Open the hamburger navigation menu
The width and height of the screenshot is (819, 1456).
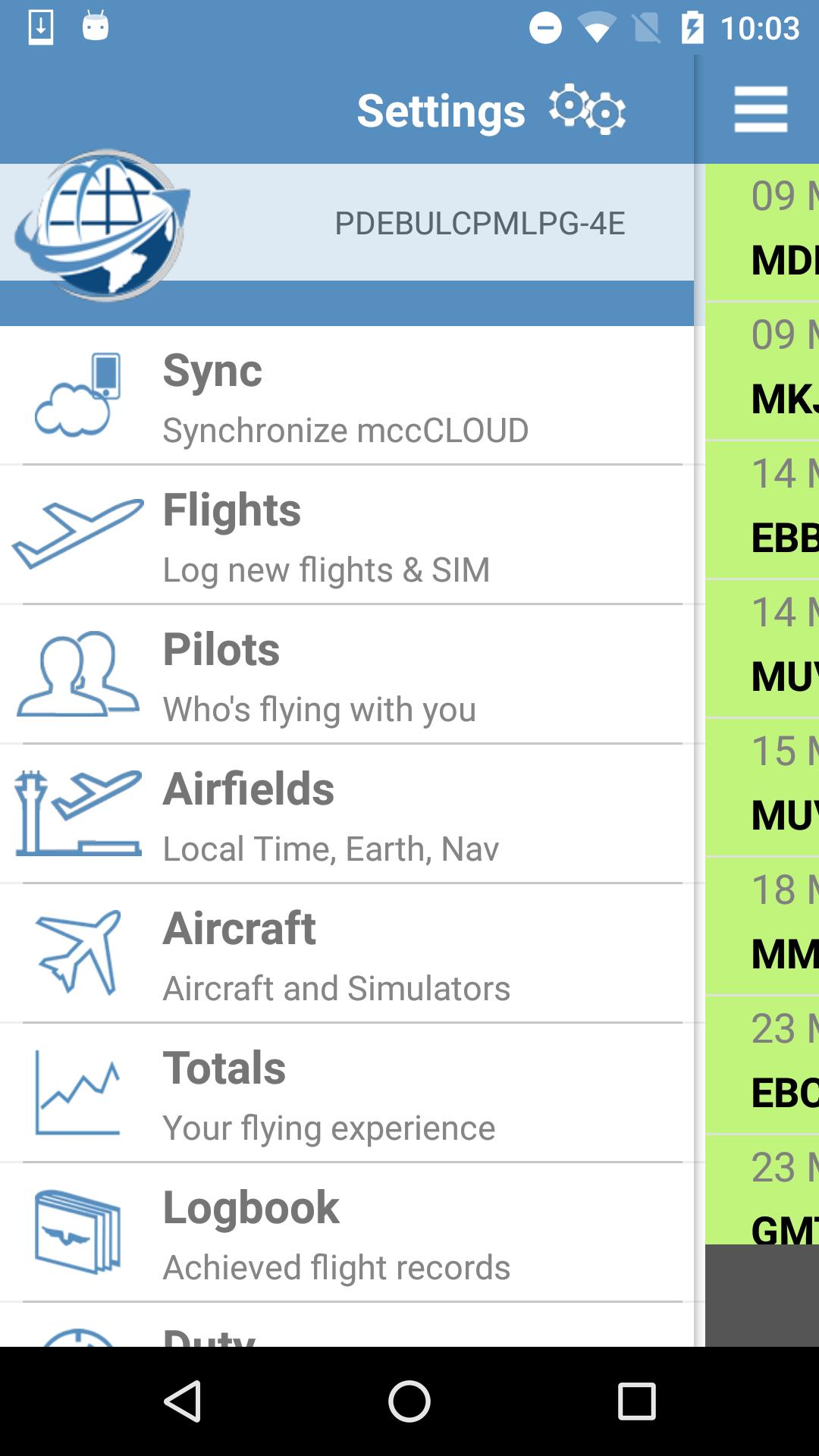pos(761,108)
